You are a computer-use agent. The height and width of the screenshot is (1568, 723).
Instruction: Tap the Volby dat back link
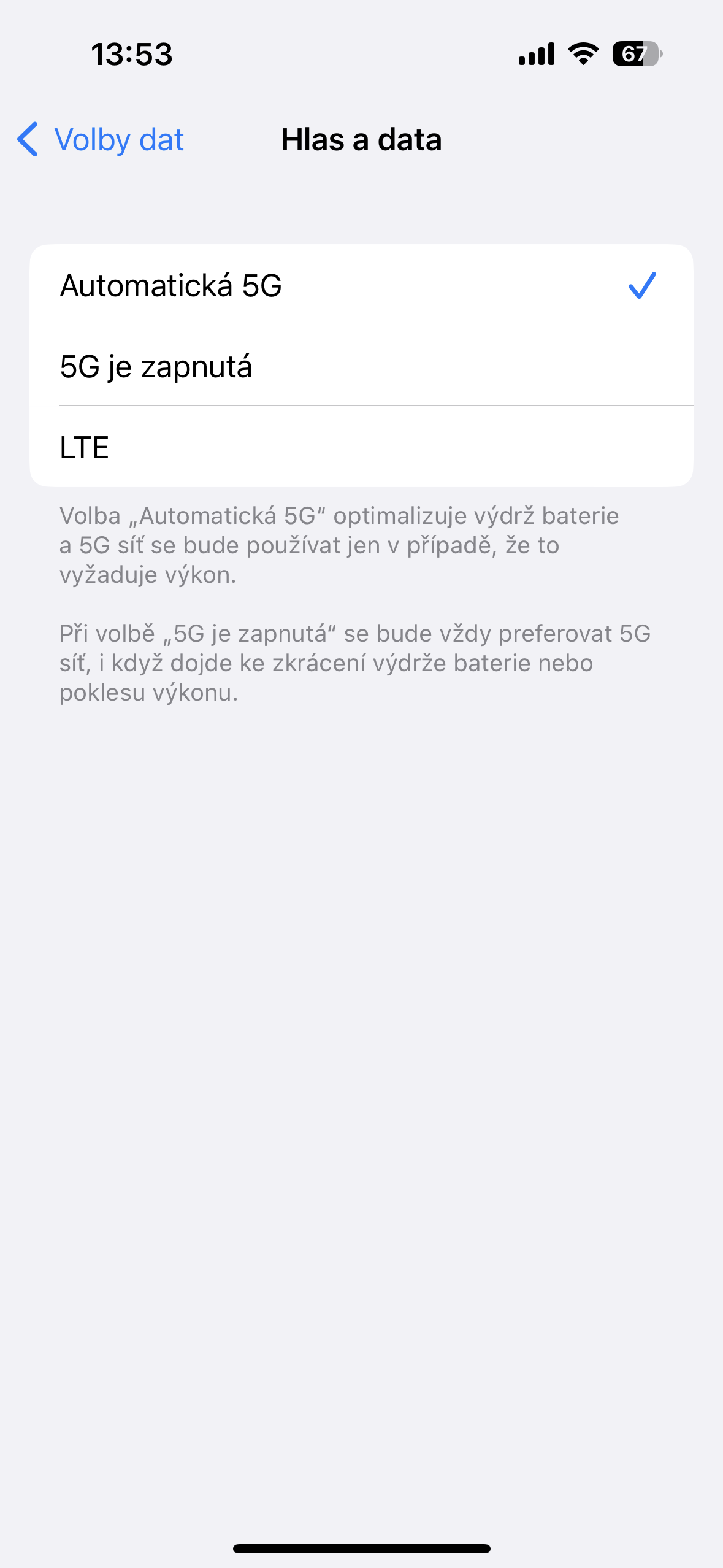click(118, 140)
